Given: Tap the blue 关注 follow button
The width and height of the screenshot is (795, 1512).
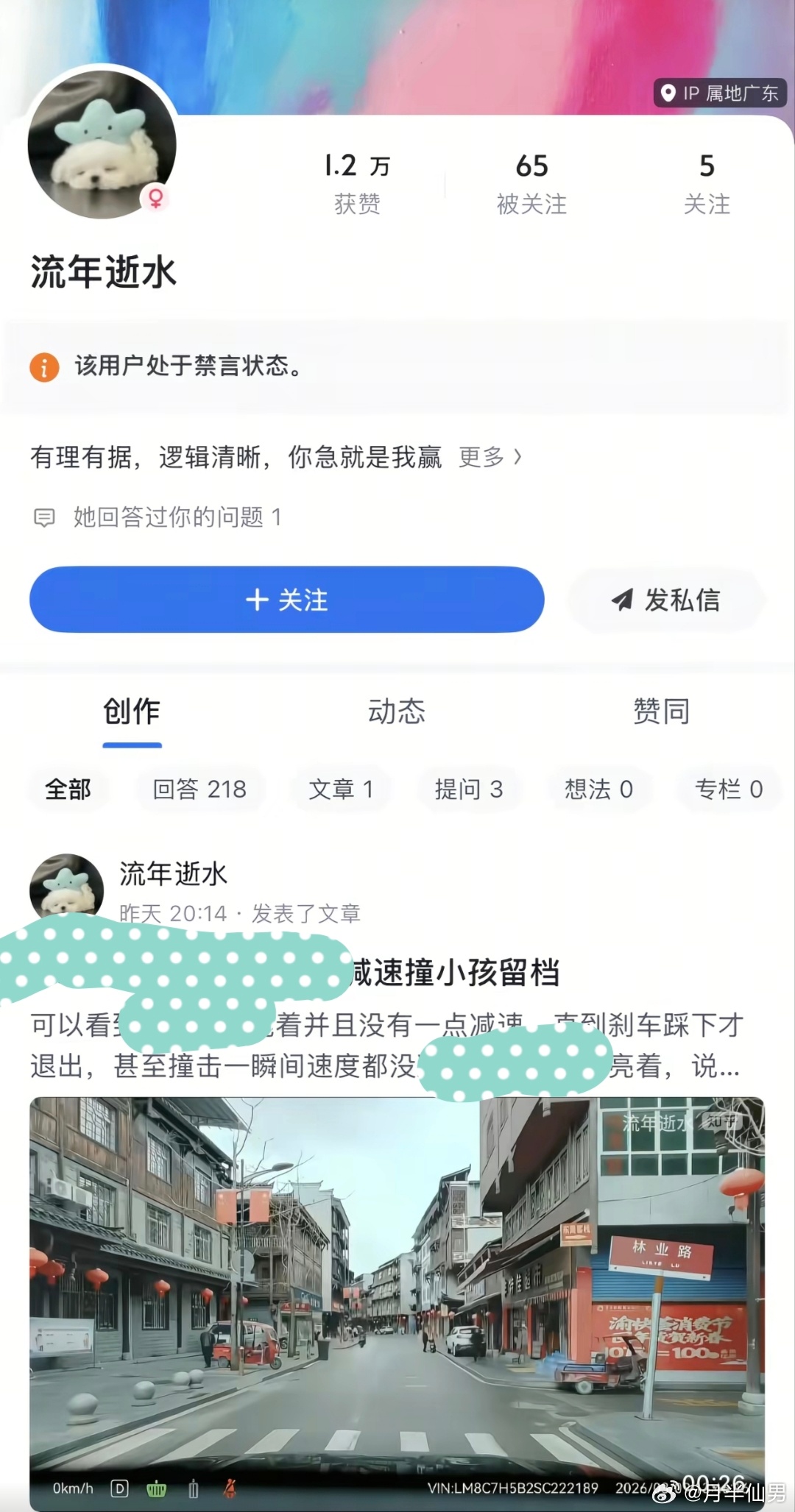Looking at the screenshot, I should 287,600.
